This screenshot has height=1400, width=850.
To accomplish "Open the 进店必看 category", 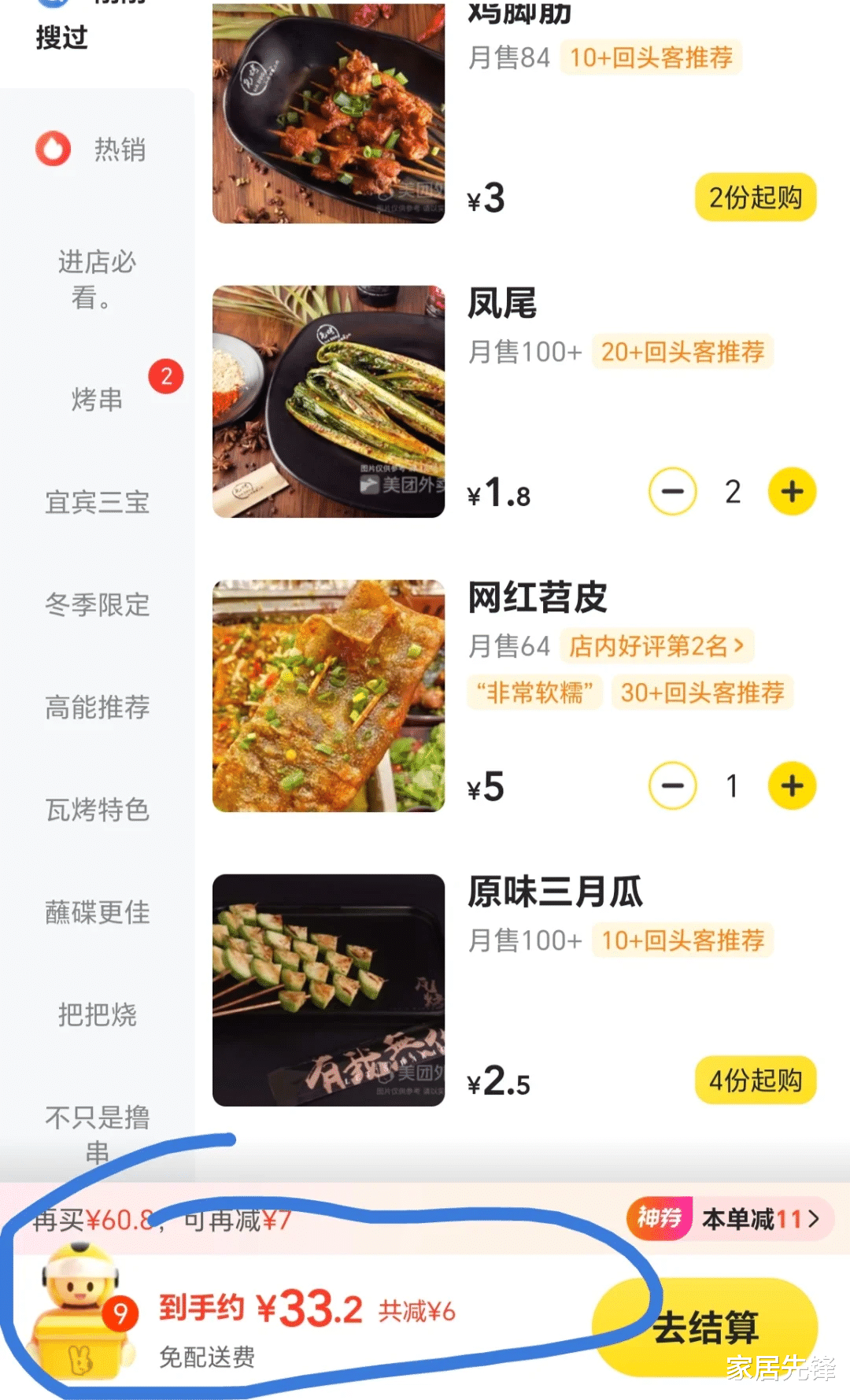I will (96, 279).
